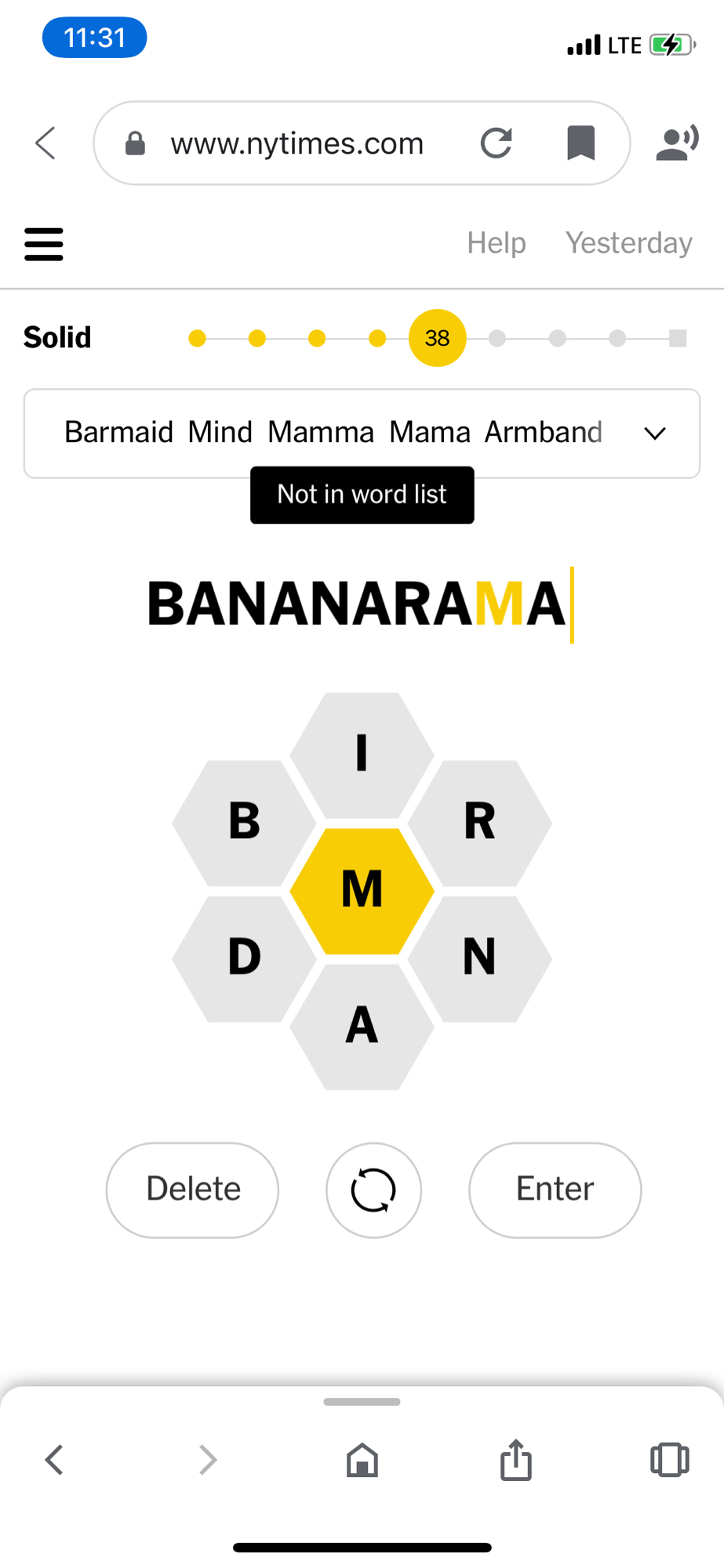Image resolution: width=724 pixels, height=1568 pixels.
Task: Tap the yellow center M hexagon
Action: (x=362, y=890)
